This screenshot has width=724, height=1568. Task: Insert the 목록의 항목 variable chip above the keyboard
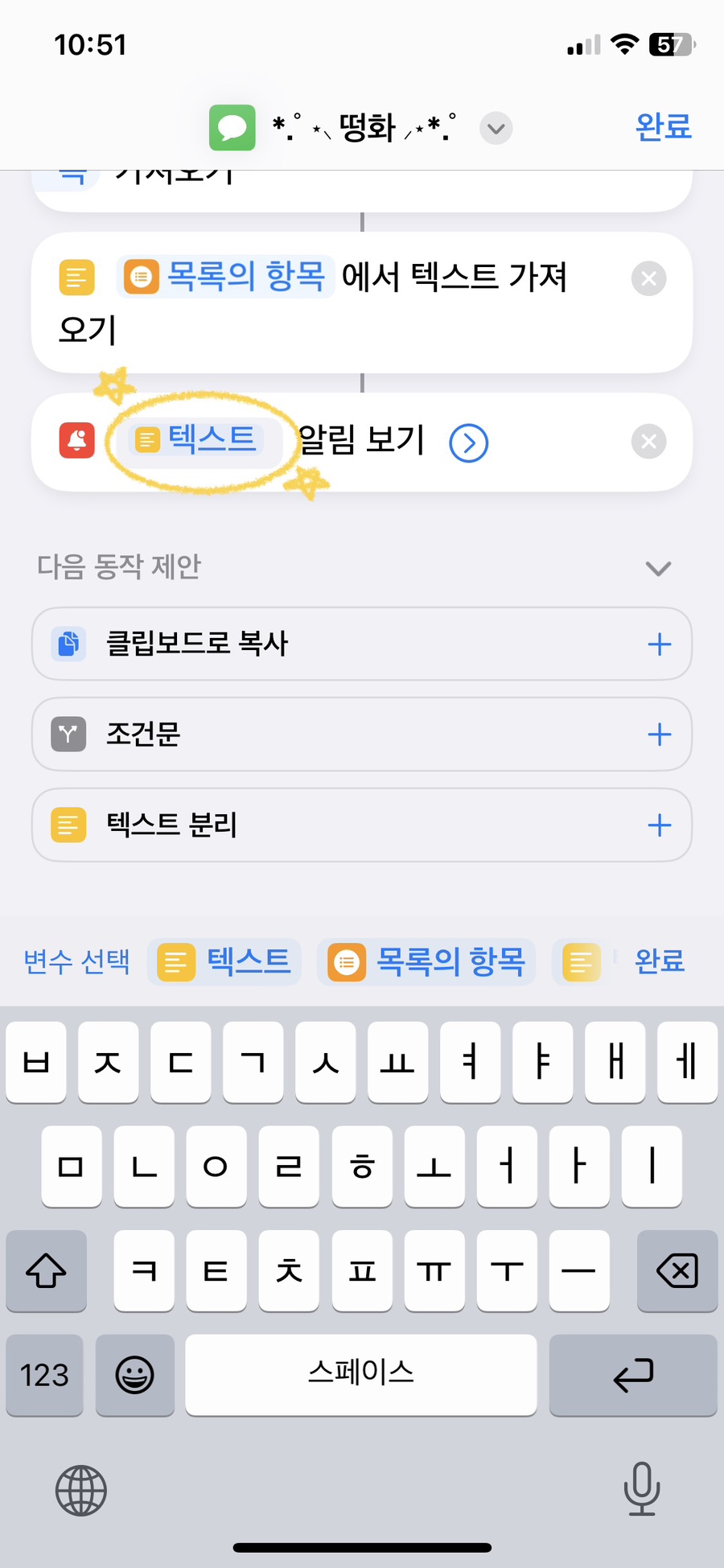pos(426,962)
